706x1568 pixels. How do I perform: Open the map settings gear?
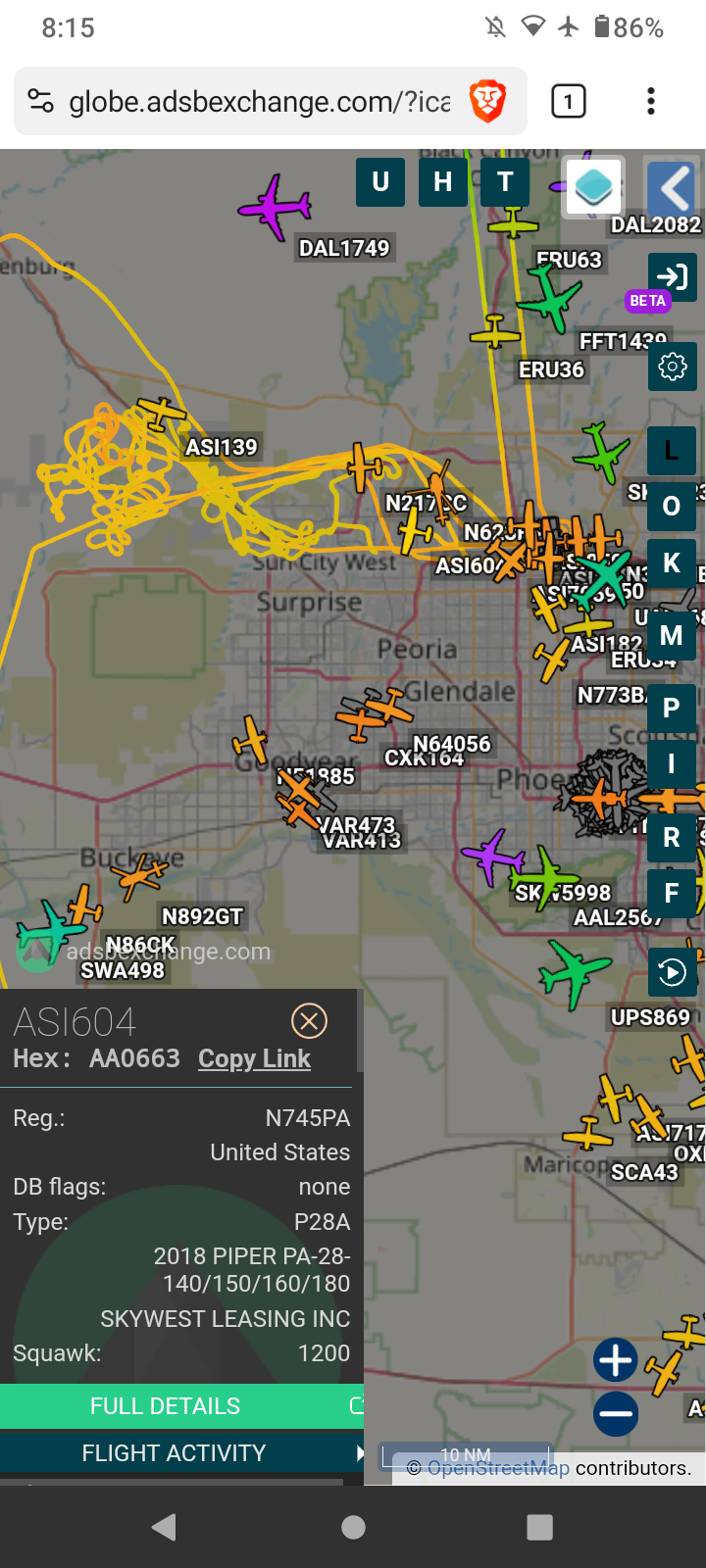(x=673, y=367)
